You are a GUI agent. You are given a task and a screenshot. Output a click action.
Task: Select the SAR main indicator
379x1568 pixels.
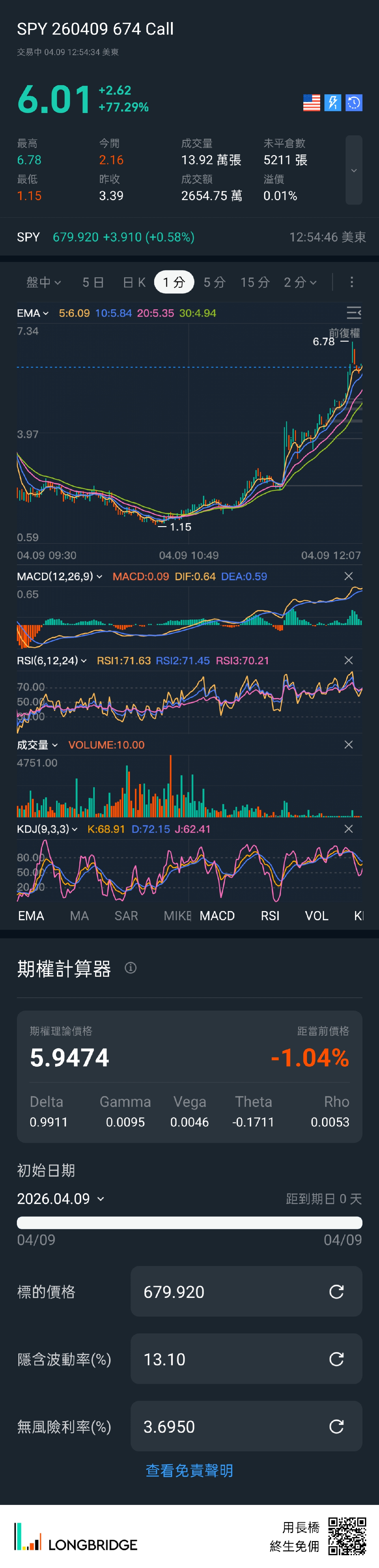[x=126, y=916]
